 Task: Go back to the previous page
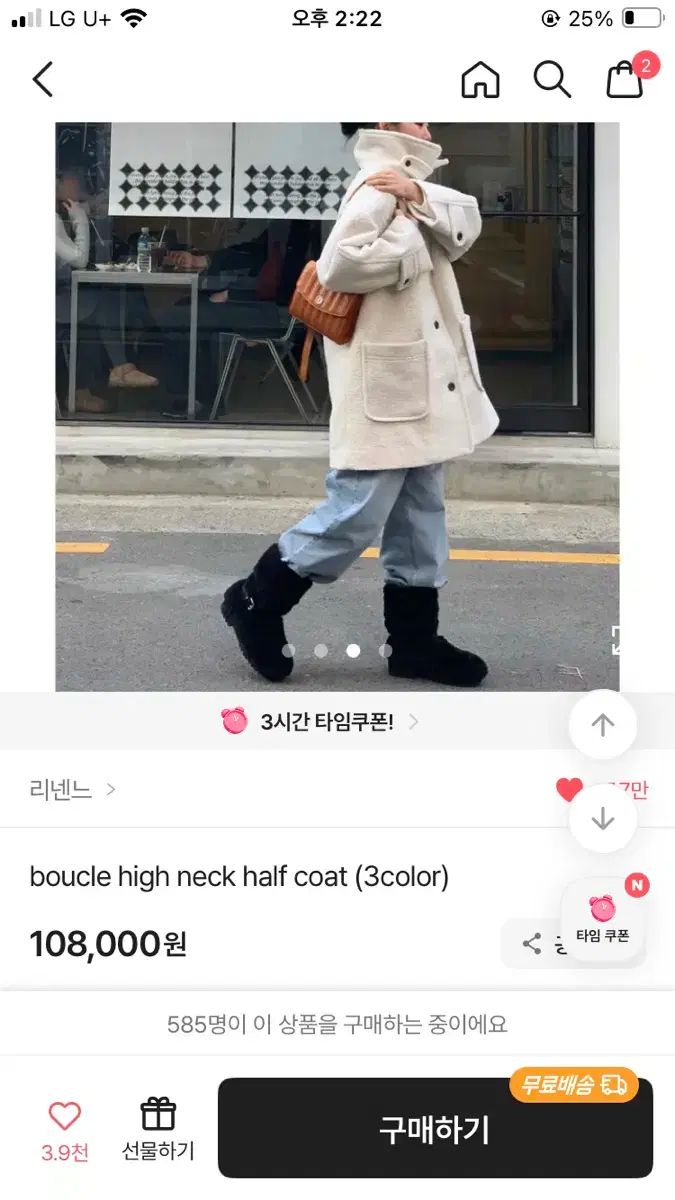point(43,79)
